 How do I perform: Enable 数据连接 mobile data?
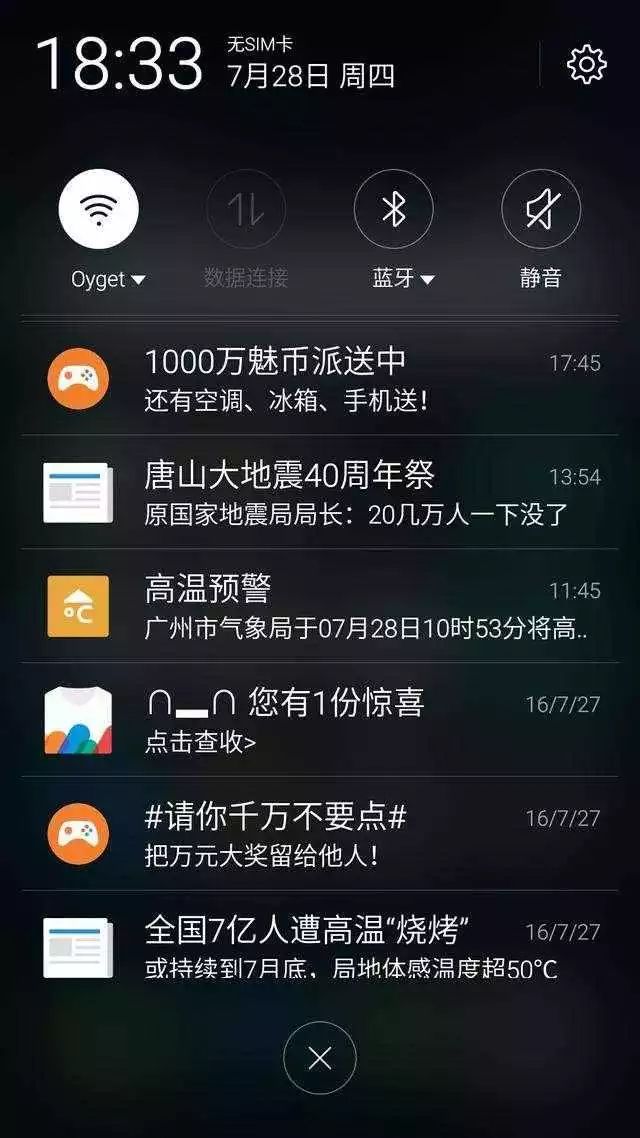[246, 209]
